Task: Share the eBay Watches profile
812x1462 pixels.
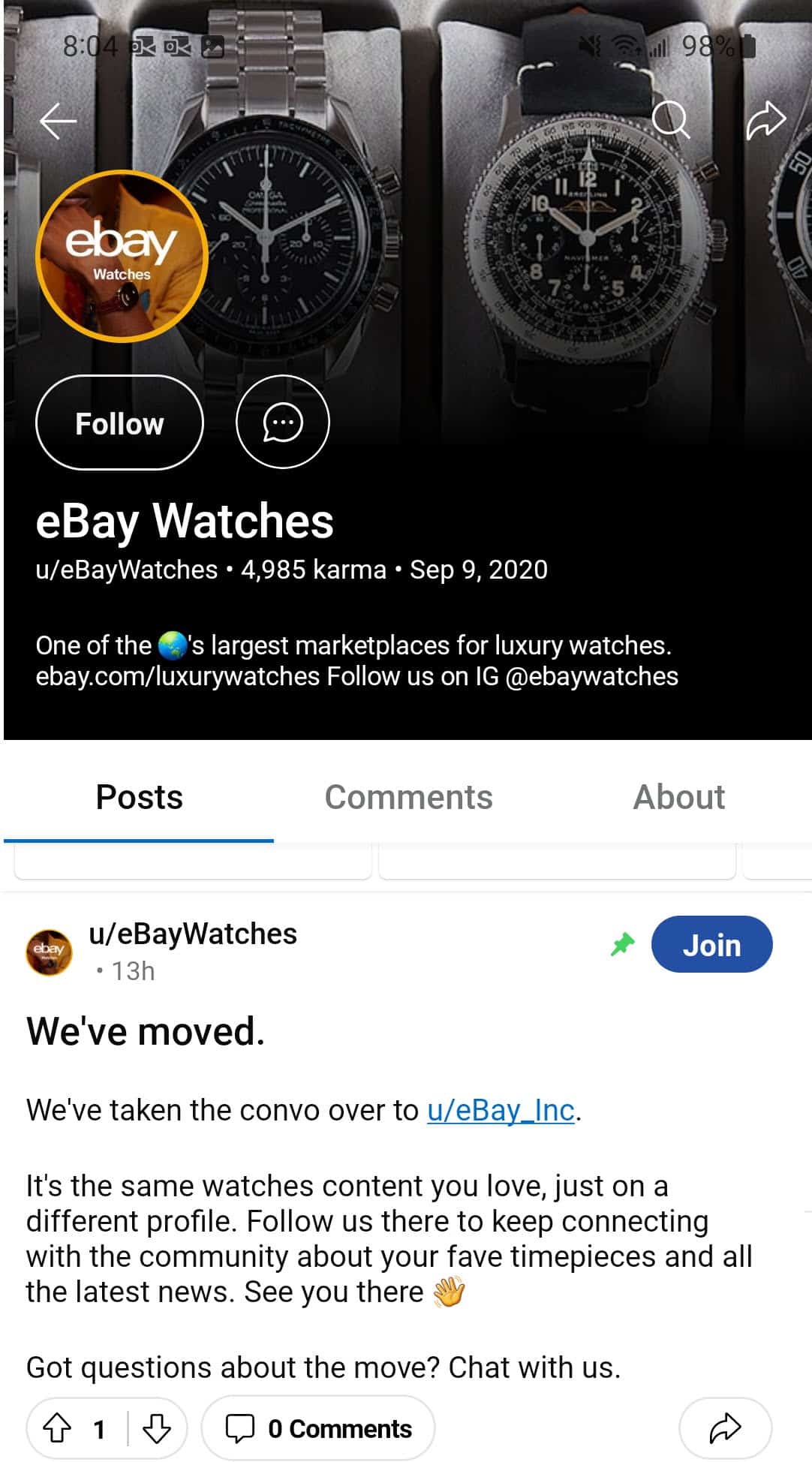Action: click(x=765, y=120)
